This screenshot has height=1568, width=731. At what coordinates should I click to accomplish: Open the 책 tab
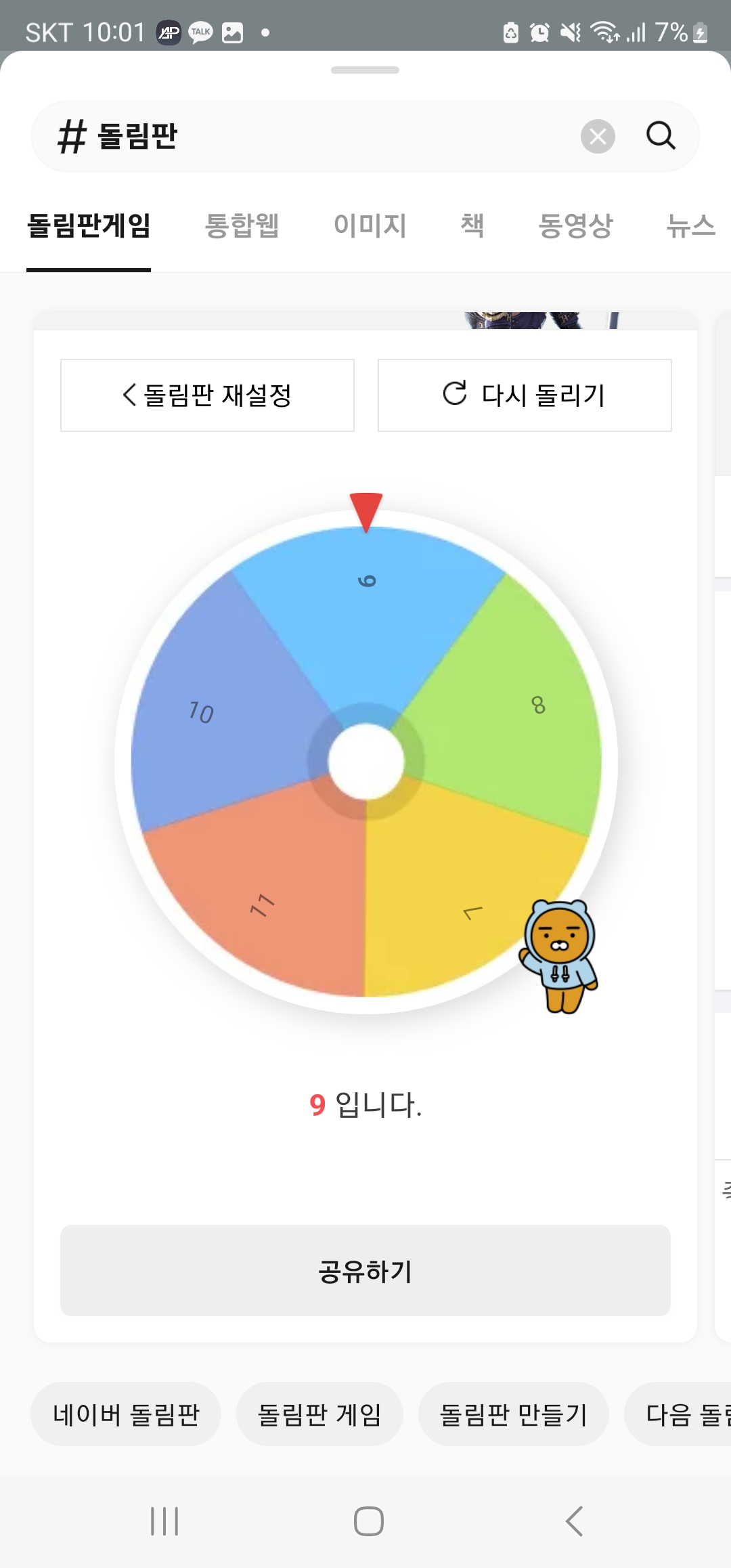tap(472, 225)
